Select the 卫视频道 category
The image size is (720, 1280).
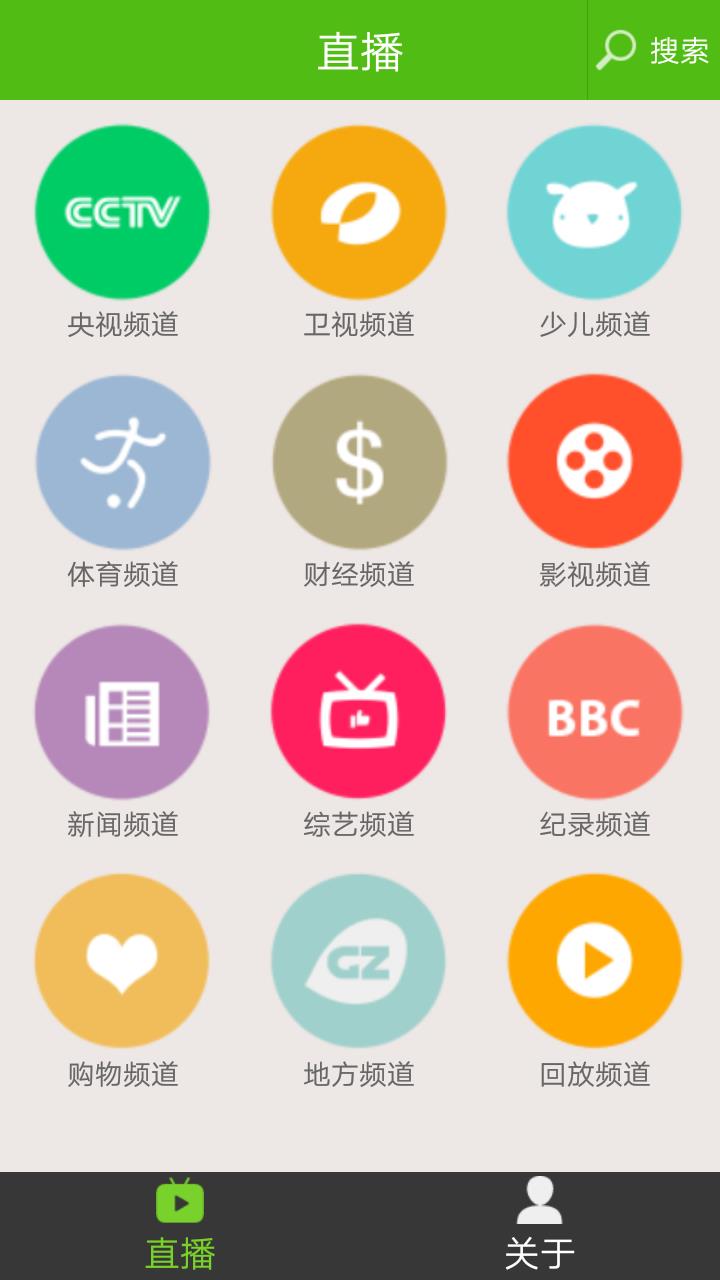click(x=359, y=212)
